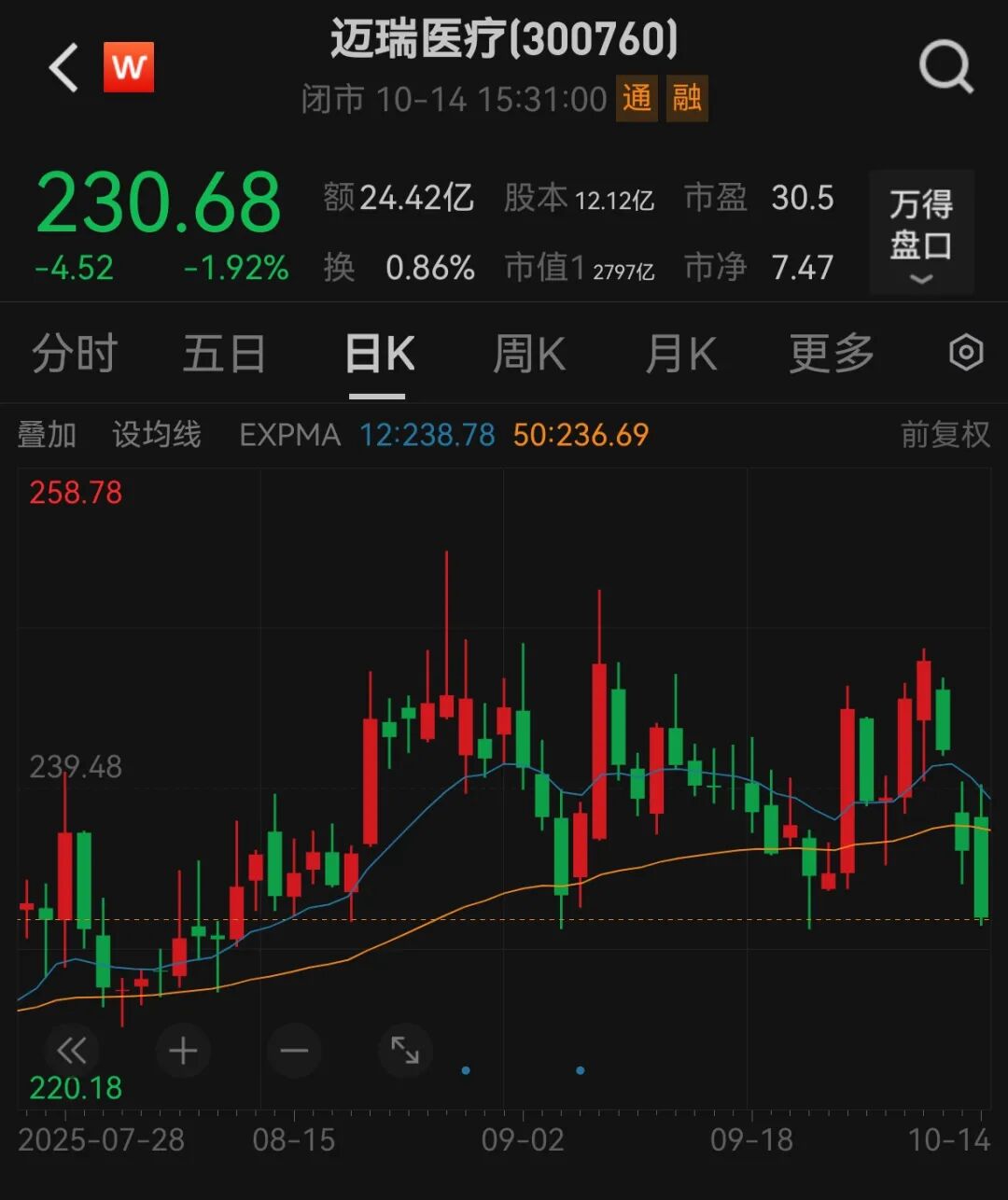Switch to the 分时 chart tab
Screen dimensions: 1008x1200
click(x=75, y=355)
